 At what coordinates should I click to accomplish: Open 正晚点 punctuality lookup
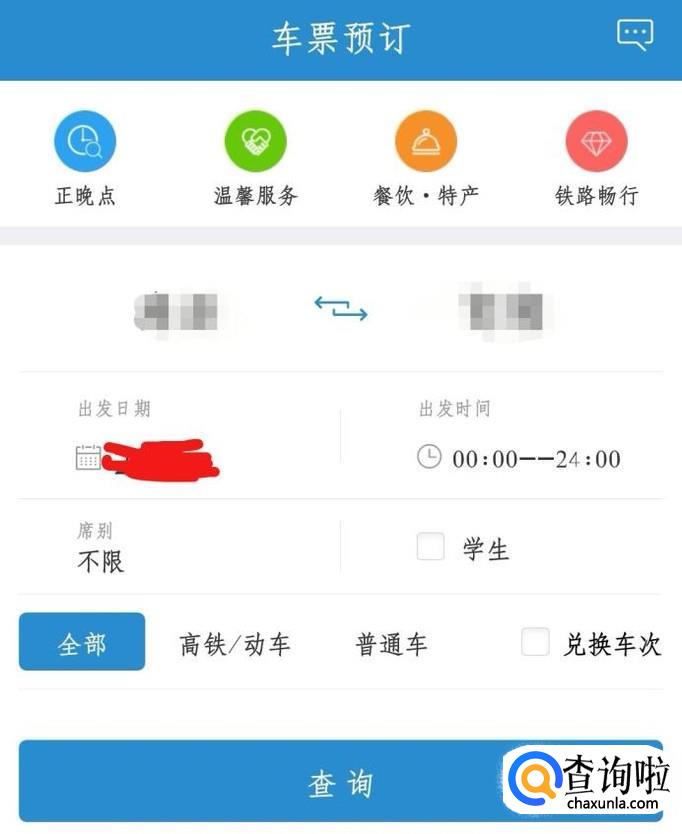[x=85, y=159]
